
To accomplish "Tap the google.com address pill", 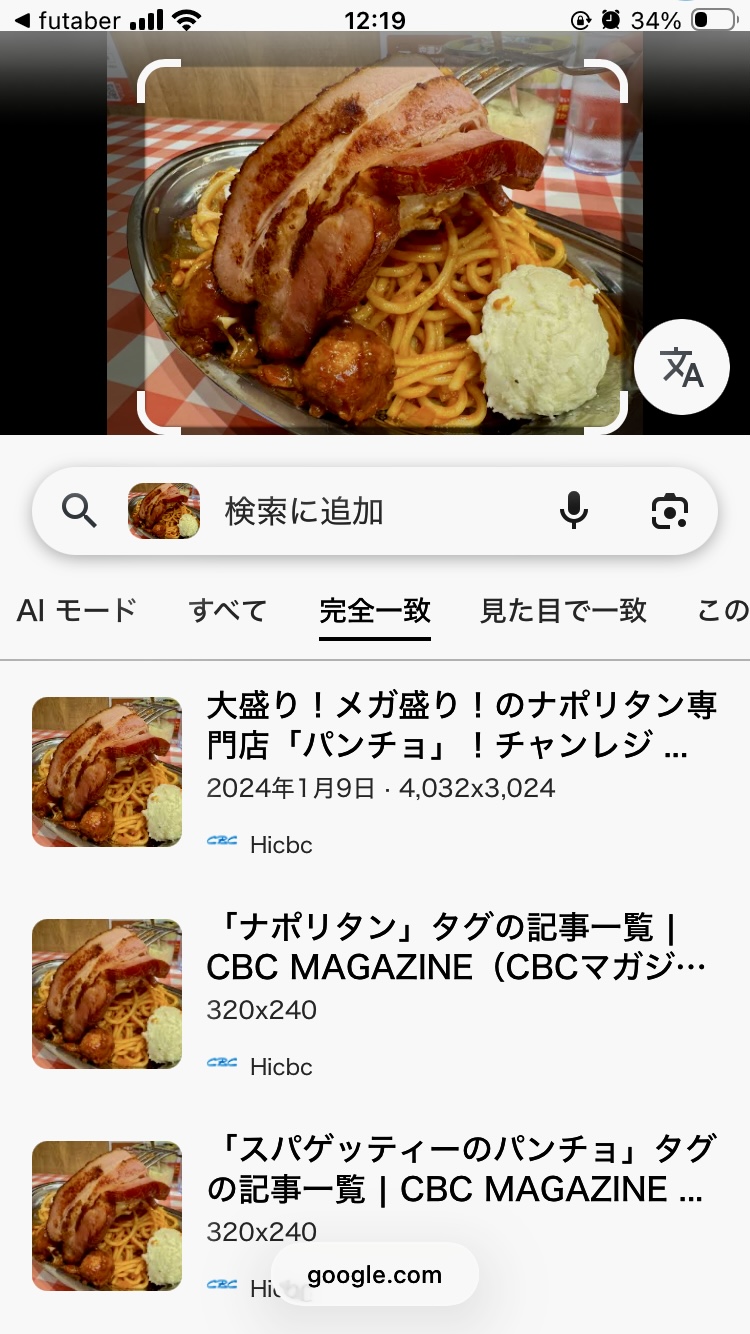I will coord(374,1275).
